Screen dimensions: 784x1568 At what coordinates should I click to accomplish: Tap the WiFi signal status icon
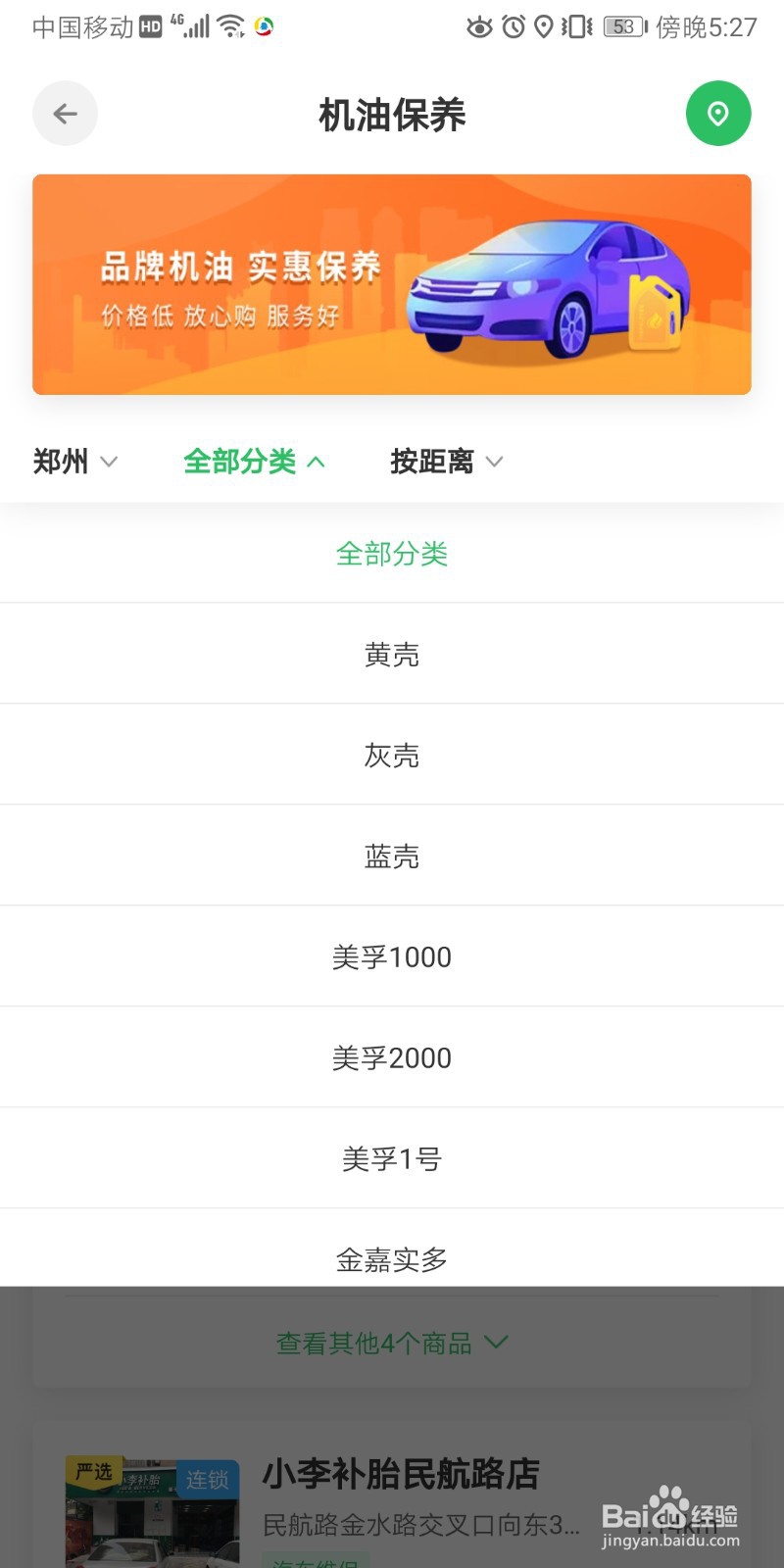232,26
